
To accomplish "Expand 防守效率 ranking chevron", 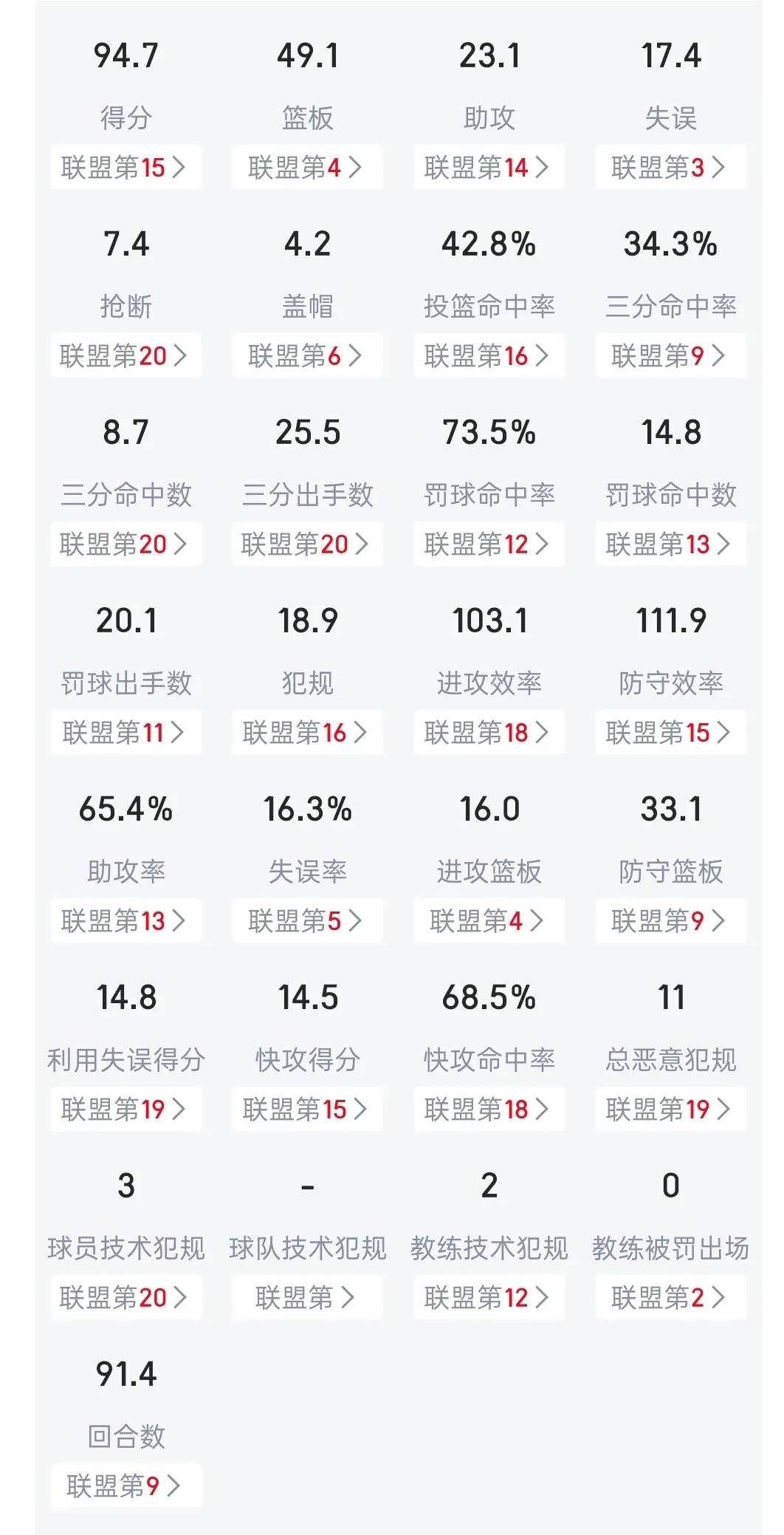I will click(x=670, y=733).
